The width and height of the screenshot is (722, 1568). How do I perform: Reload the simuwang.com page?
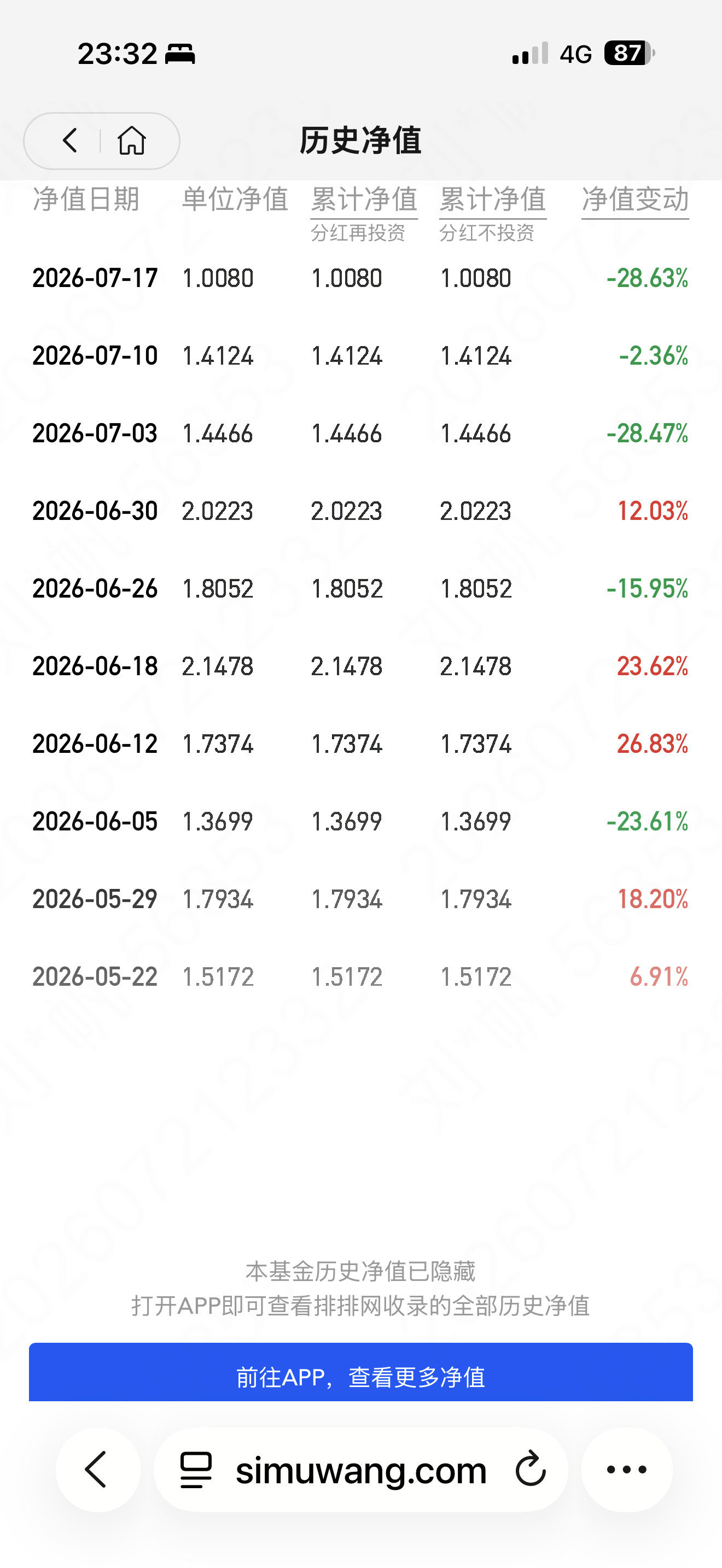[x=531, y=1470]
